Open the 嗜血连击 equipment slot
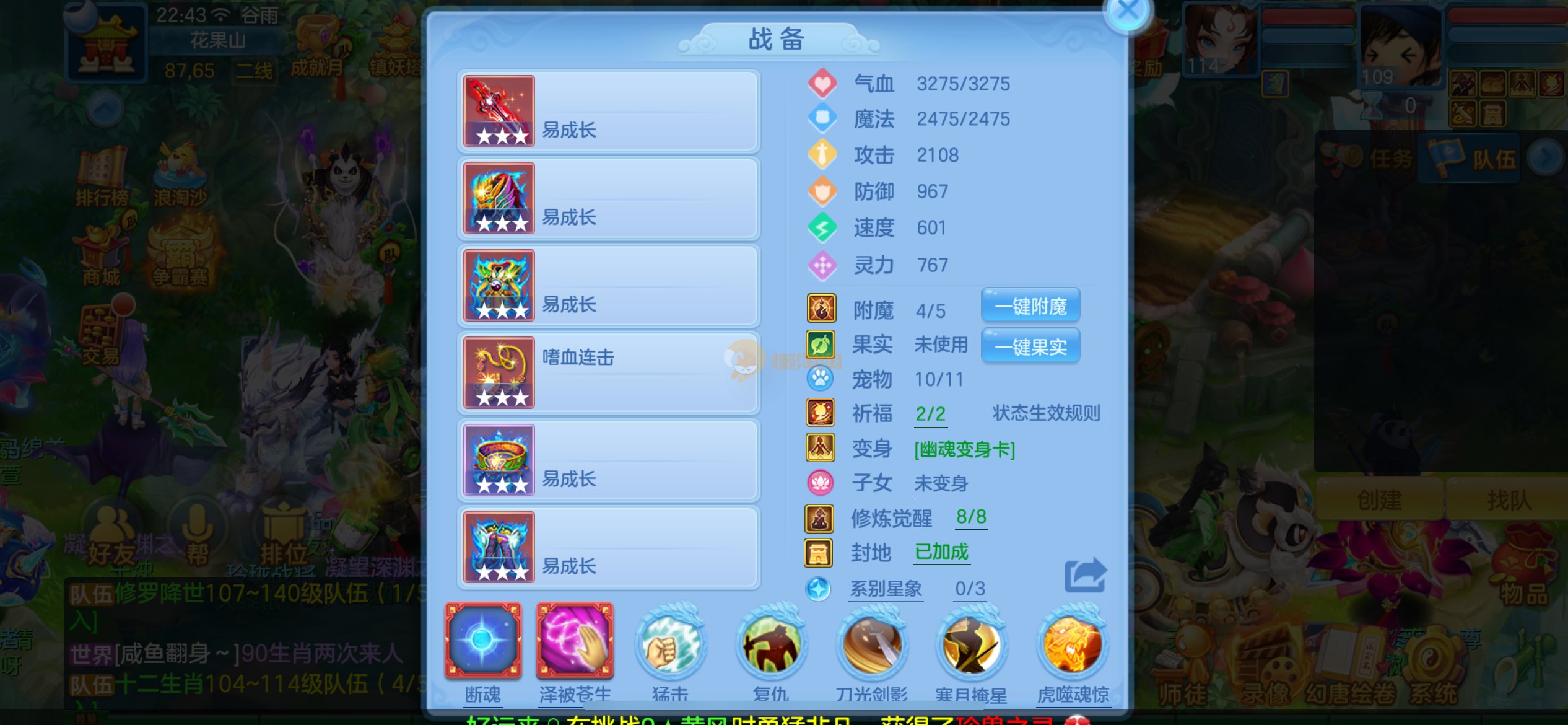The image size is (1568, 725). pyautogui.click(x=608, y=373)
